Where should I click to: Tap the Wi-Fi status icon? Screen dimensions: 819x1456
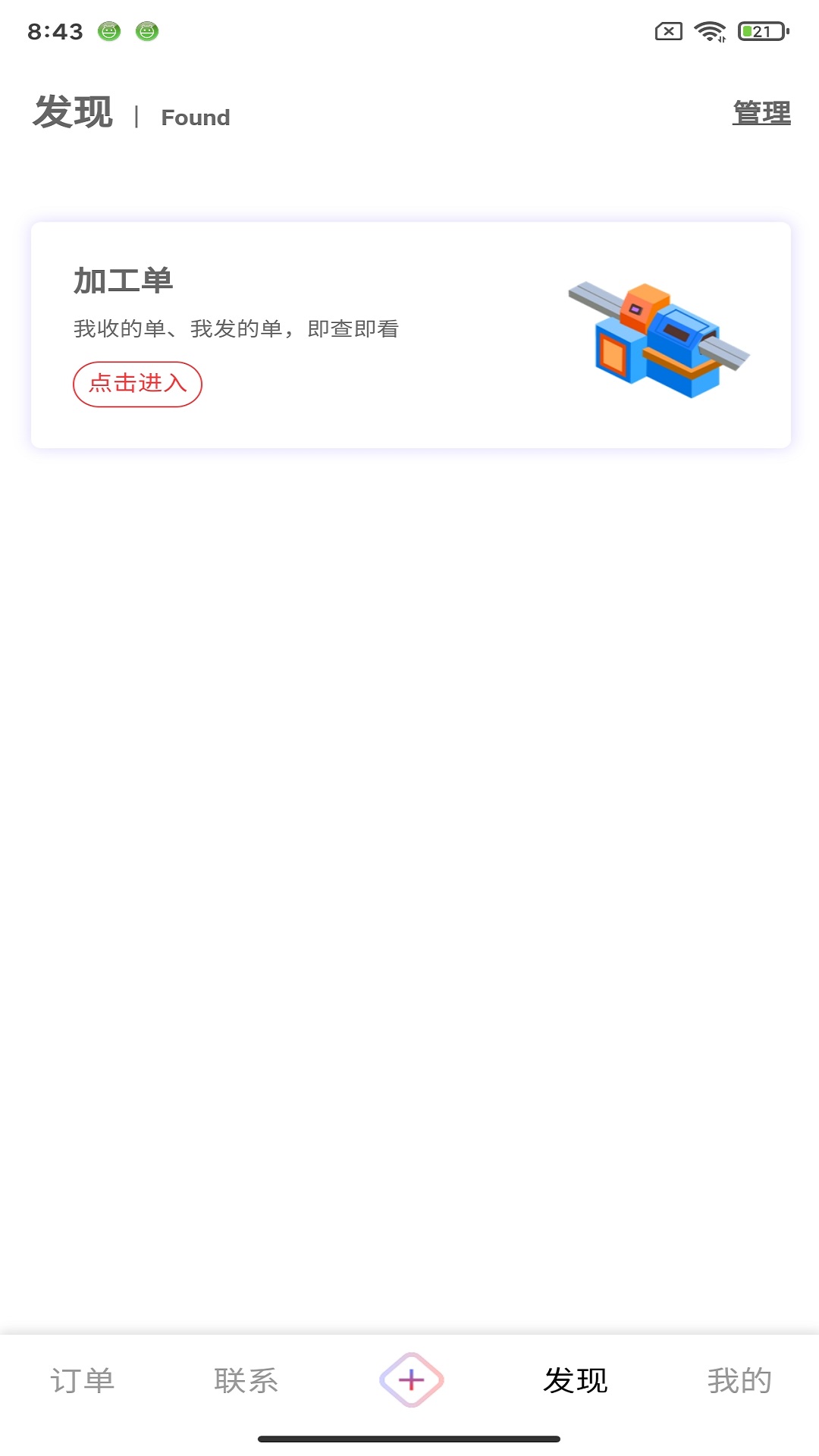click(x=709, y=32)
